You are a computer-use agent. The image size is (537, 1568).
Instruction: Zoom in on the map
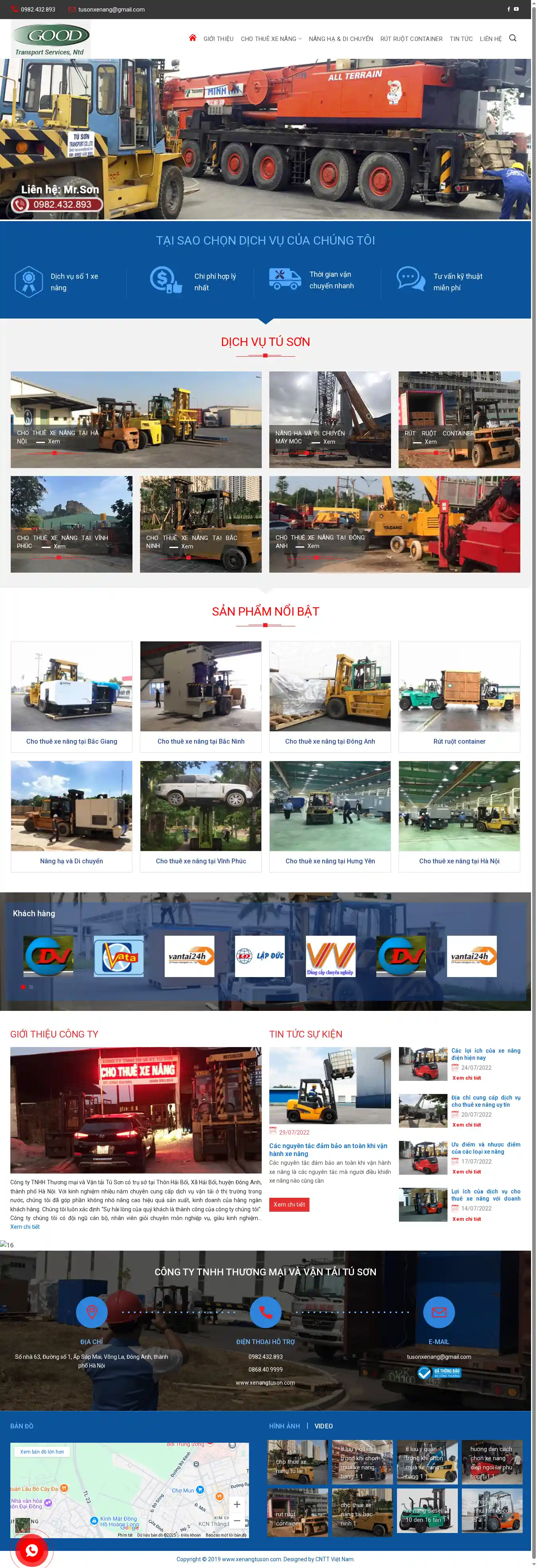pyautogui.click(x=237, y=1504)
